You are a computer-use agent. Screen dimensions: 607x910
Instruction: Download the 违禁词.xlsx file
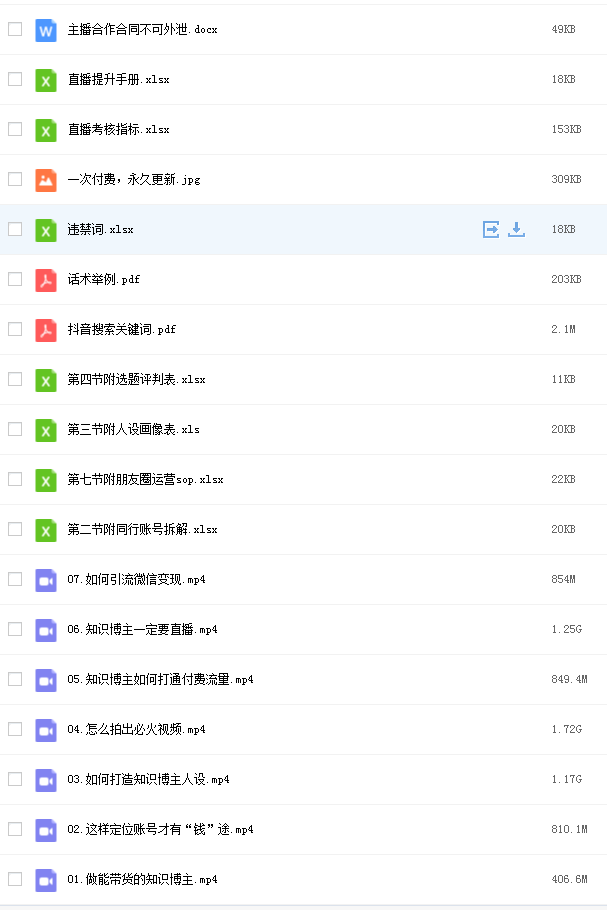(x=516, y=229)
